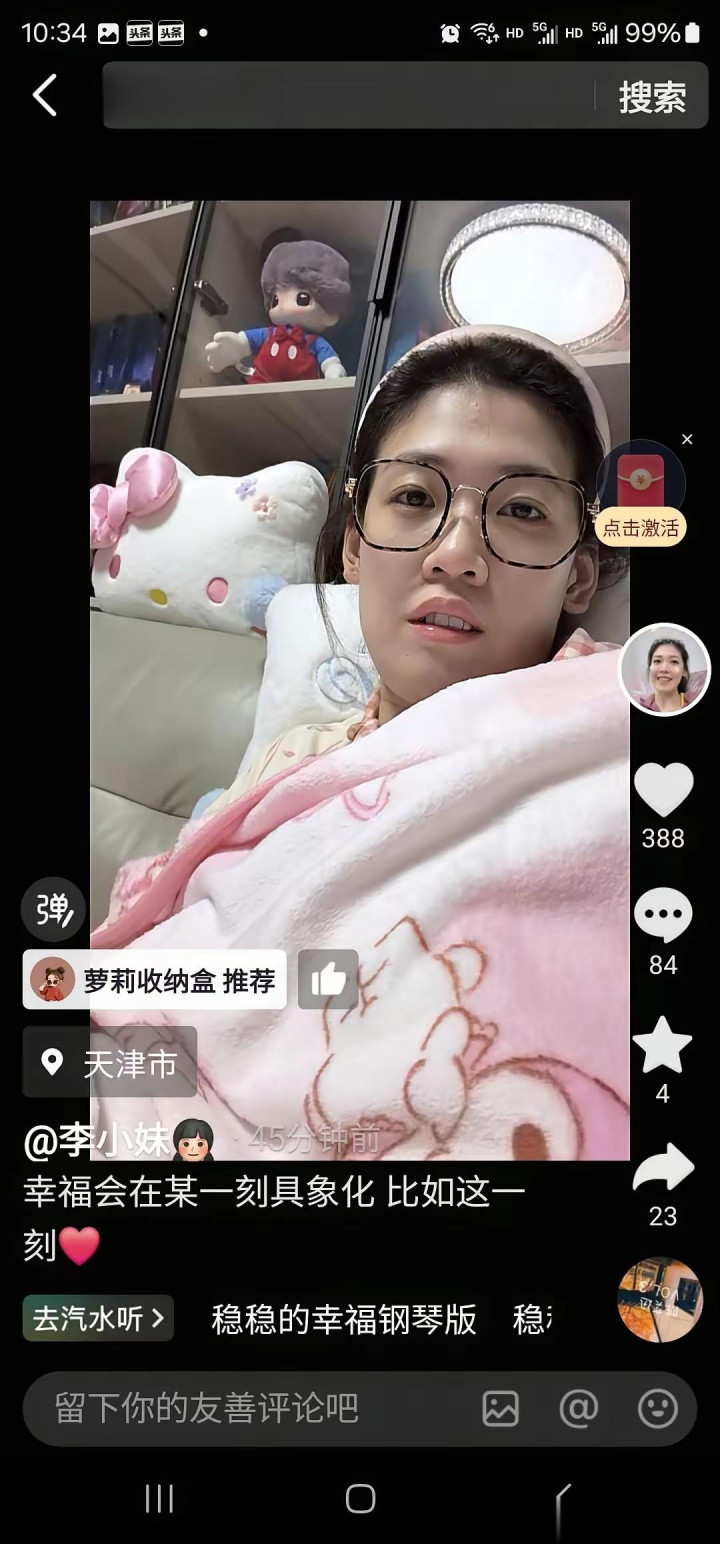The height and width of the screenshot is (1544, 720).
Task: Like this video with the heart icon
Action: 663,789
